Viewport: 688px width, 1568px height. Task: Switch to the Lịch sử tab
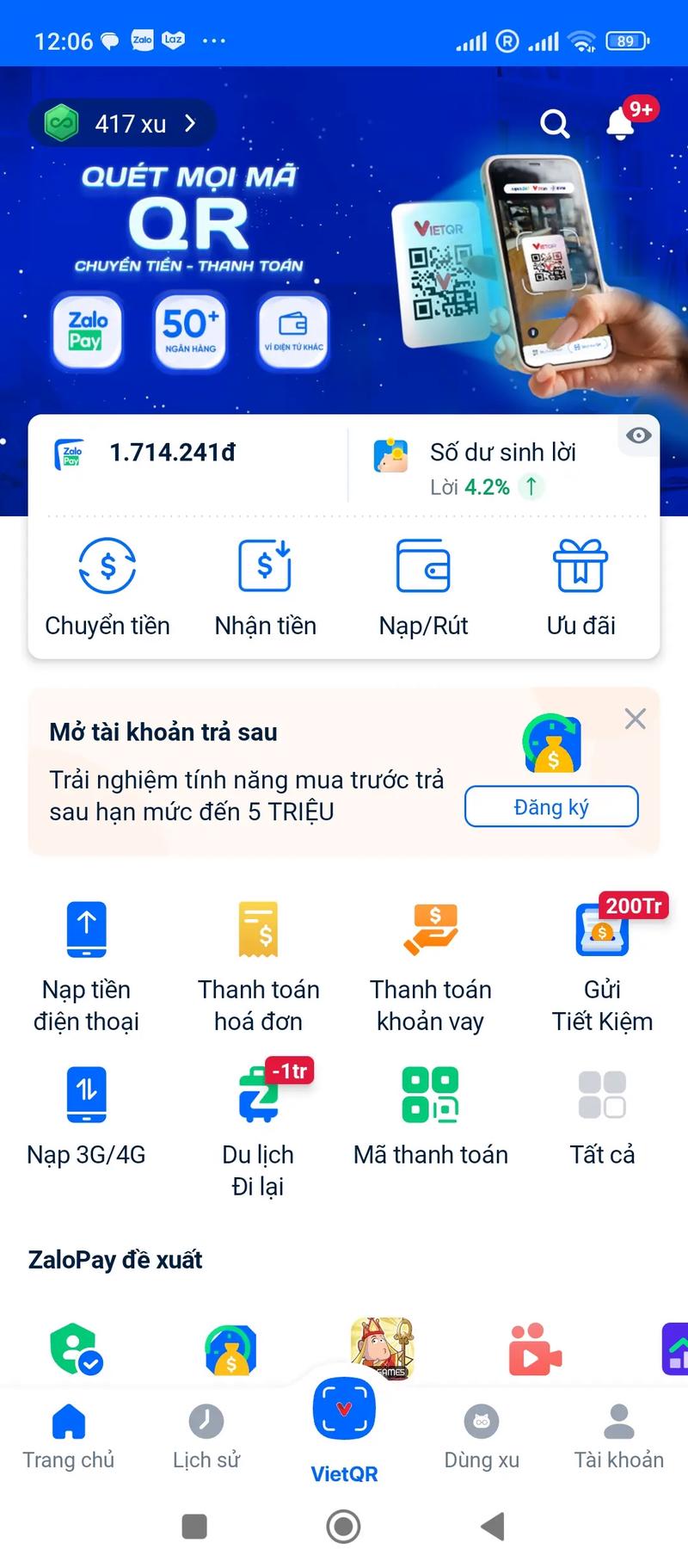[206, 1438]
